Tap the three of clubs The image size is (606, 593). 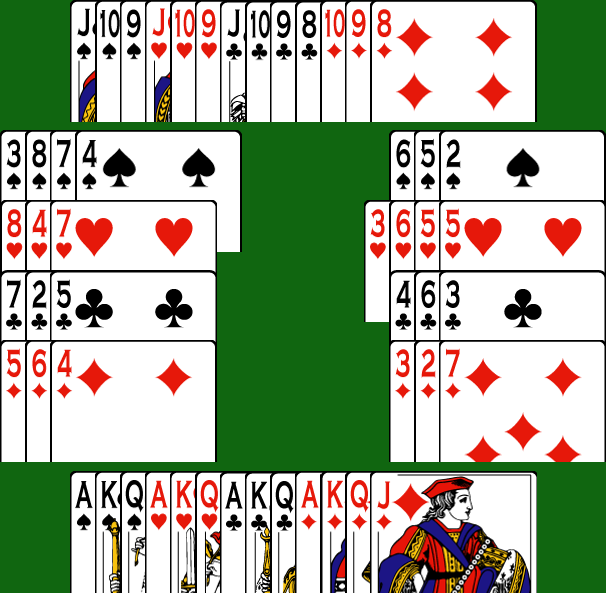[x=522, y=307]
